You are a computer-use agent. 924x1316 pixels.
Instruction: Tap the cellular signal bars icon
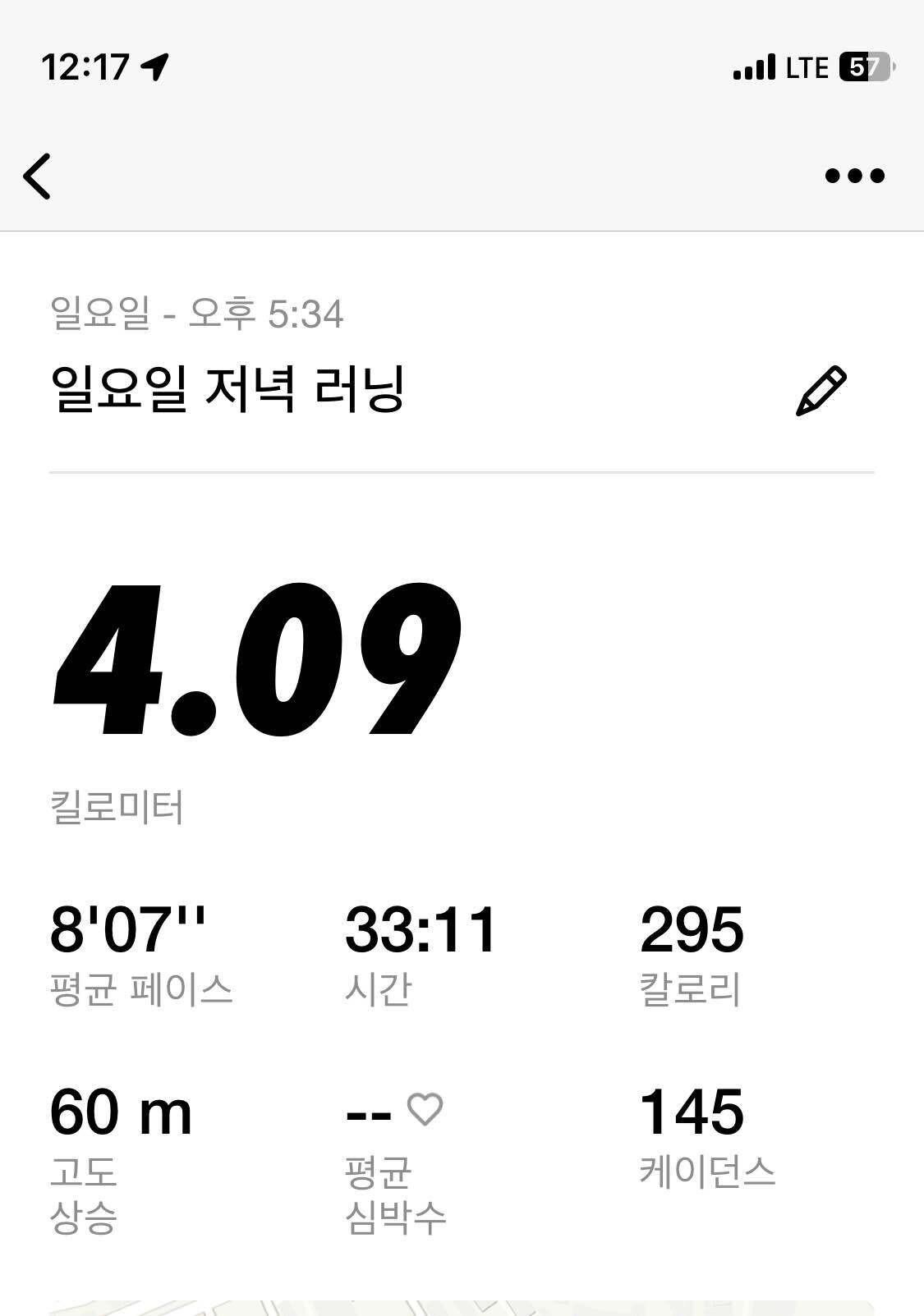tap(752, 68)
